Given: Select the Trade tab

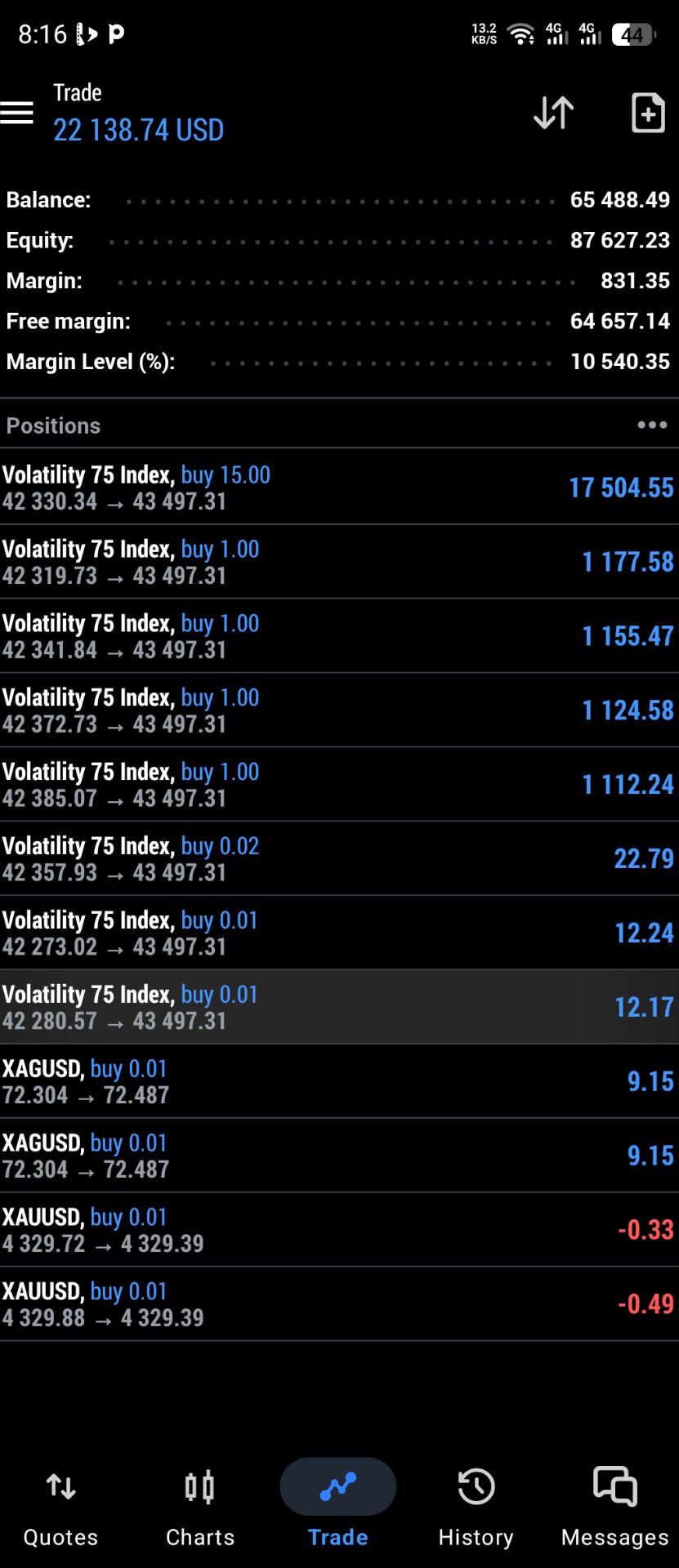Looking at the screenshot, I should [337, 1507].
